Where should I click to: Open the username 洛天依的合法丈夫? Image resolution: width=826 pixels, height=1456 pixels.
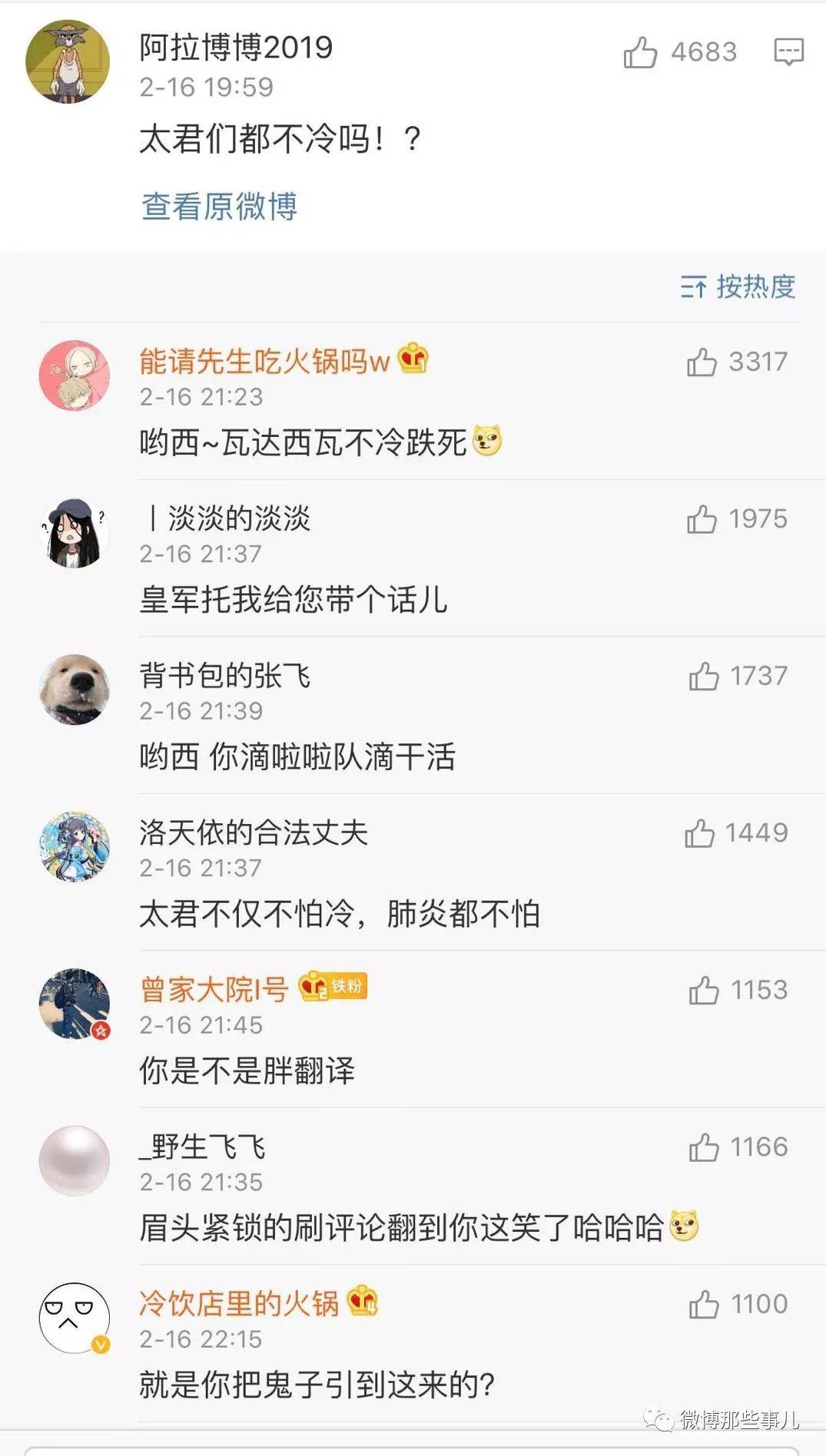click(254, 832)
